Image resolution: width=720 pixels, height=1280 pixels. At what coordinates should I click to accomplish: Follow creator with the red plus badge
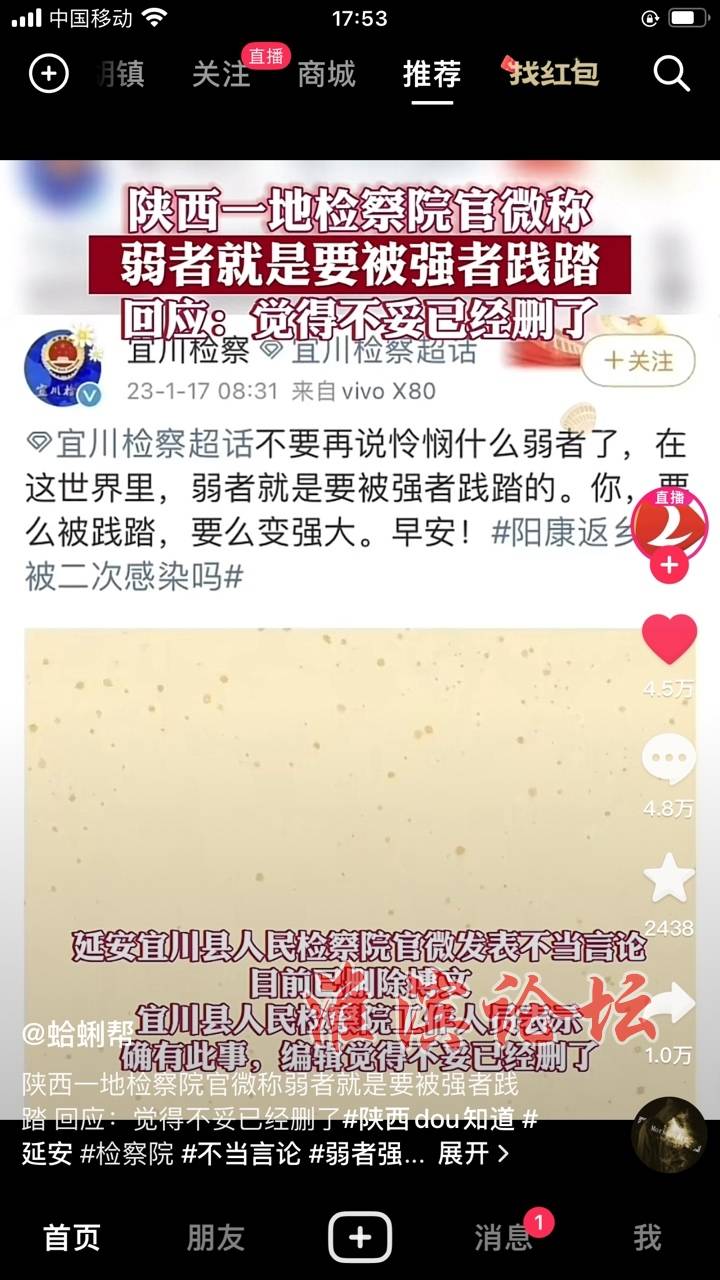[x=669, y=566]
